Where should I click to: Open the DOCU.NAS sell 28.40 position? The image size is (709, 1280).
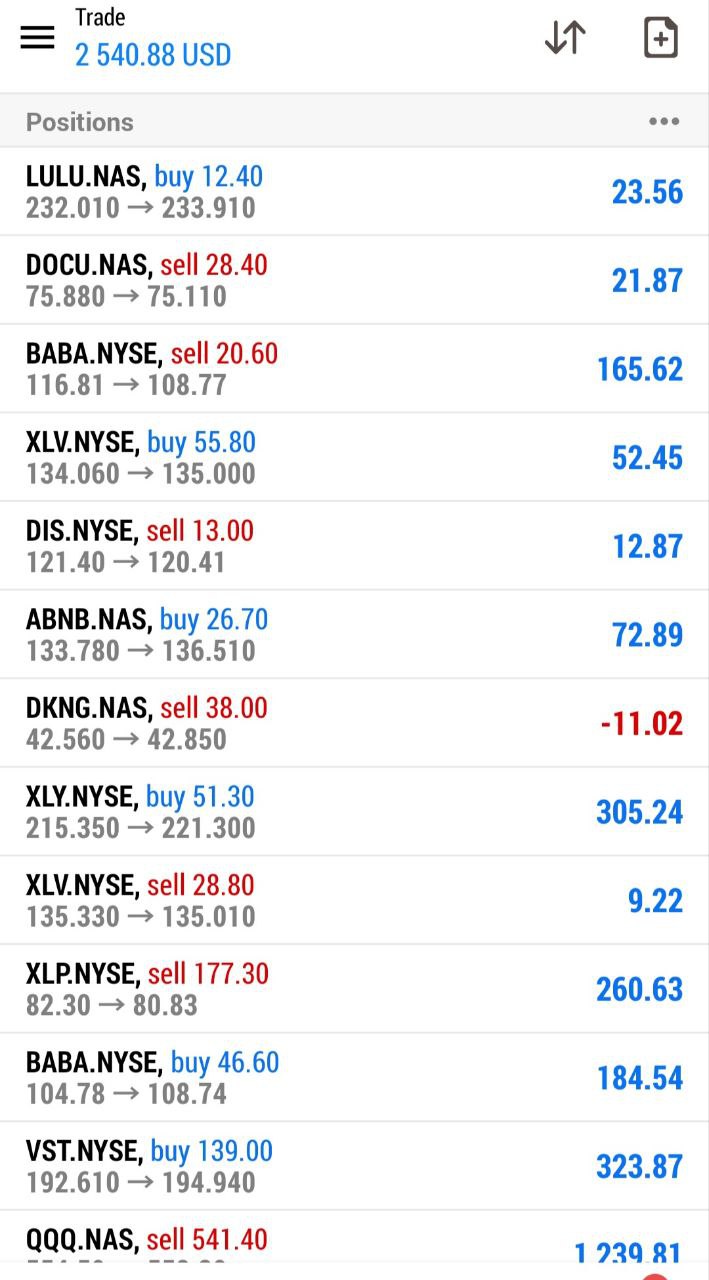354,280
